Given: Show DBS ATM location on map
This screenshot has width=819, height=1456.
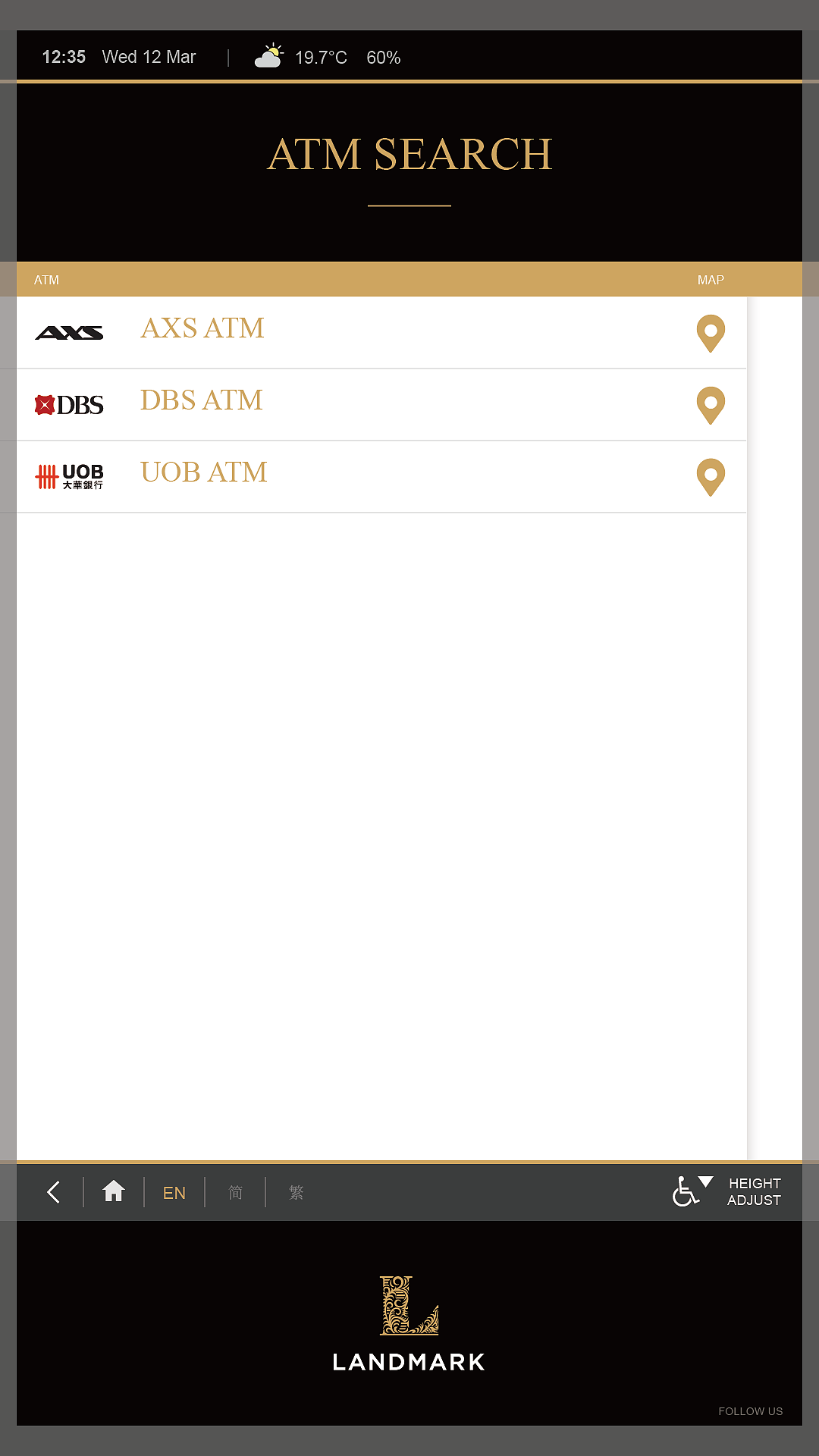Looking at the screenshot, I should (711, 405).
